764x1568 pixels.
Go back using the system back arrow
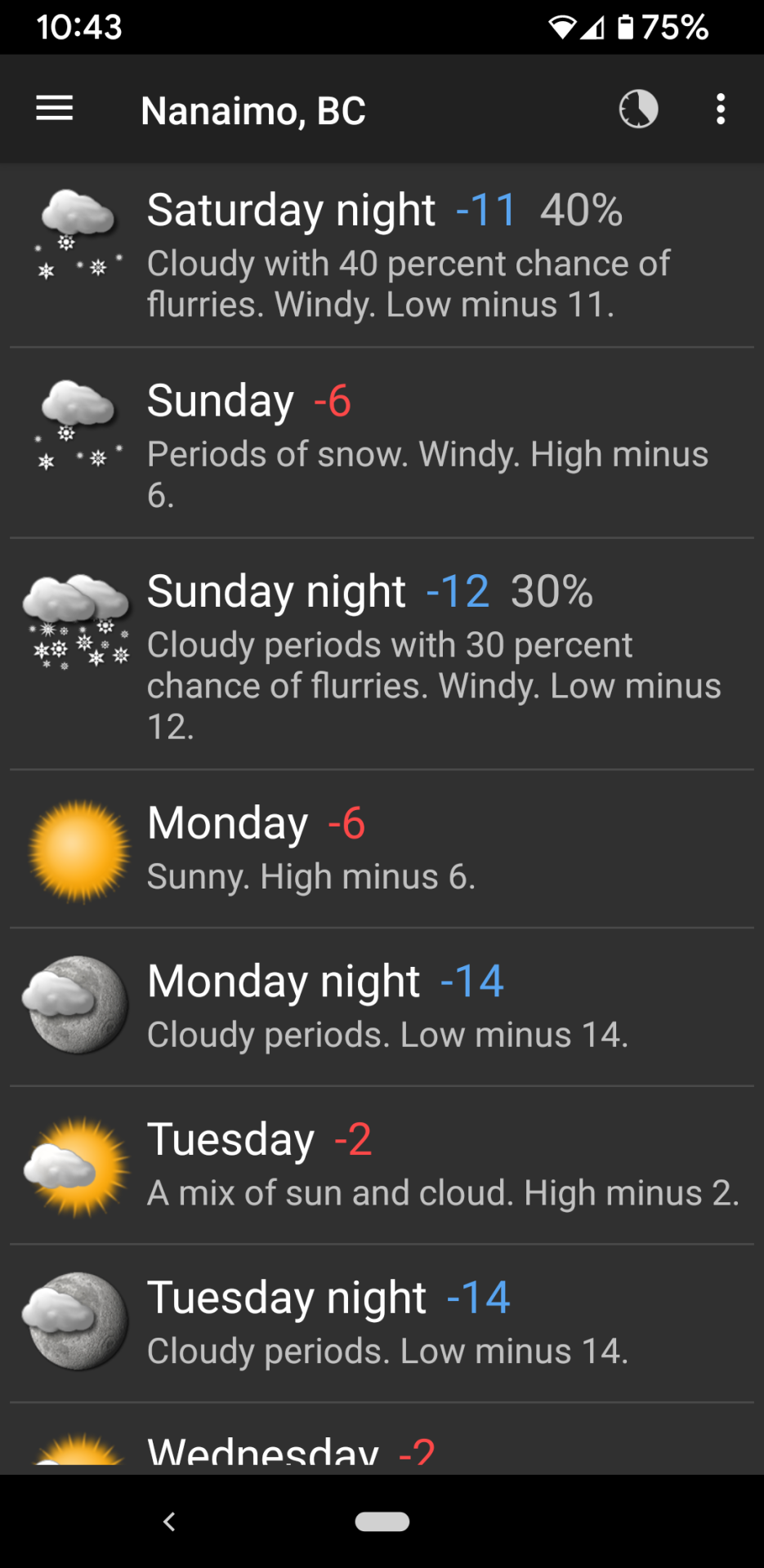point(169,1521)
